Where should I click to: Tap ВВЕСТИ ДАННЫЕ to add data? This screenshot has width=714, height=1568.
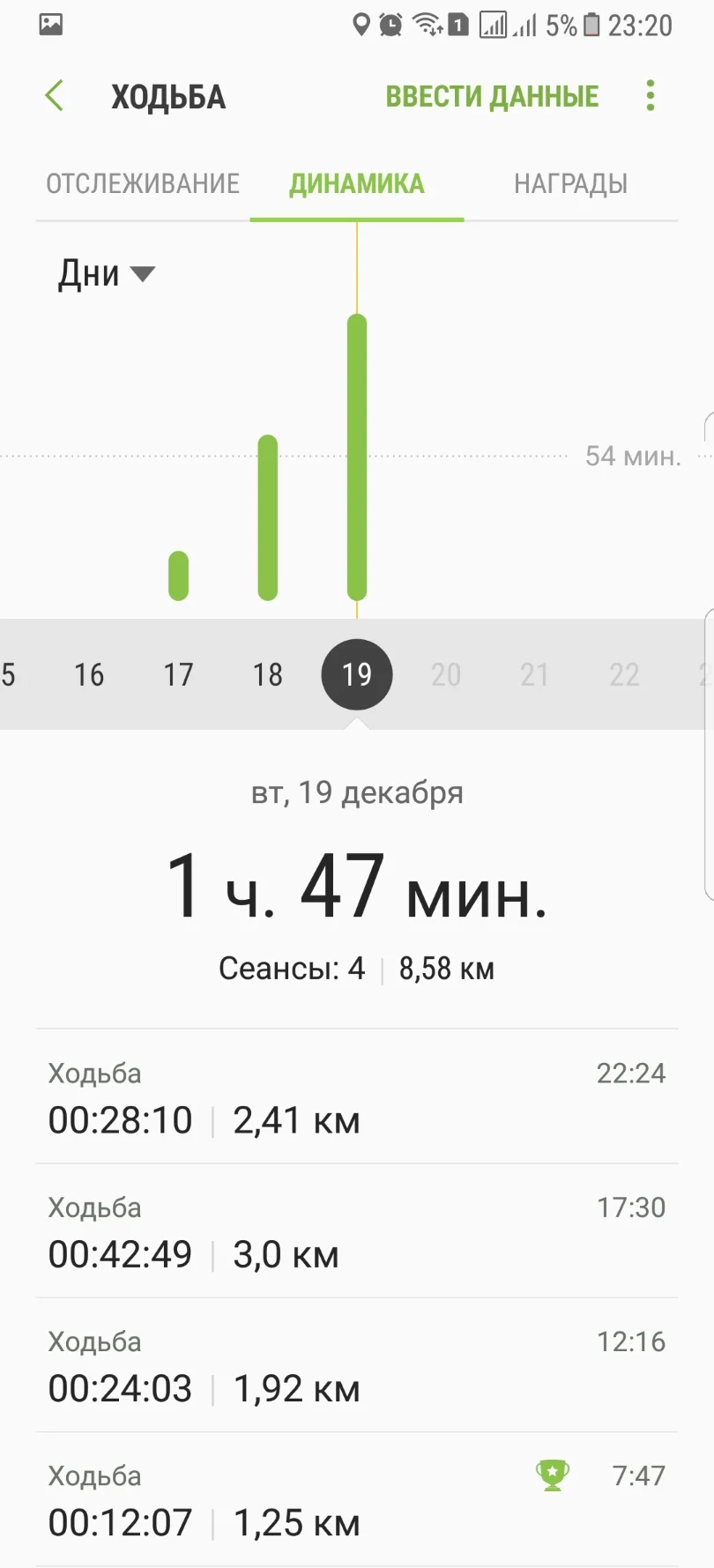(492, 96)
